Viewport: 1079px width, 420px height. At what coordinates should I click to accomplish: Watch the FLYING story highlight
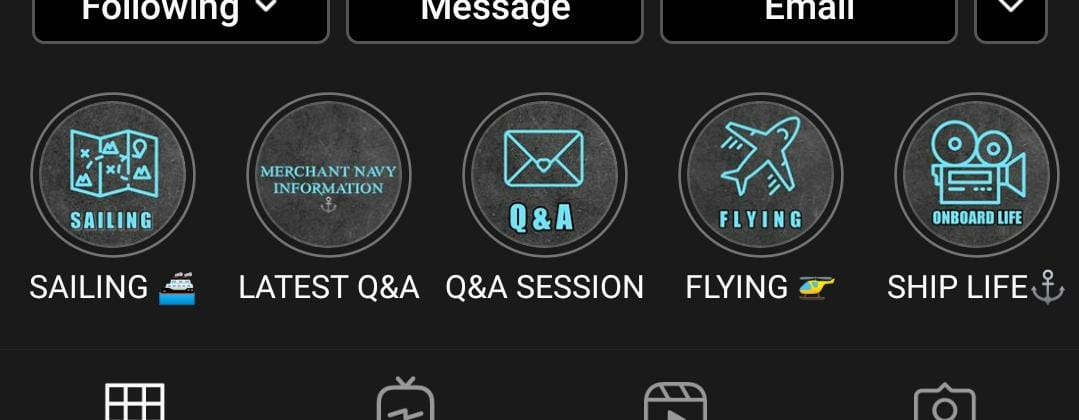[x=761, y=176]
